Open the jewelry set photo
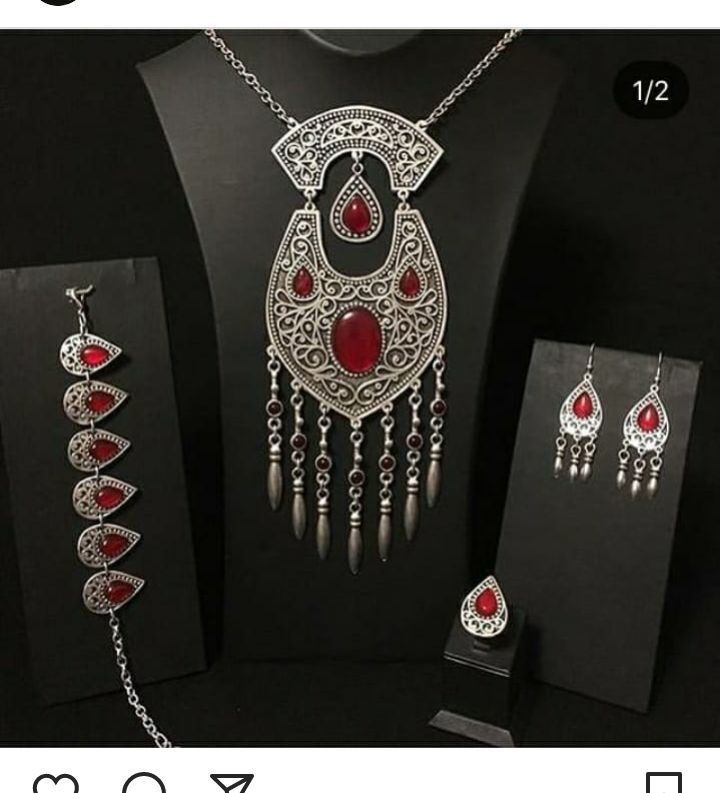Screen dimensions: 720x793 360,390
